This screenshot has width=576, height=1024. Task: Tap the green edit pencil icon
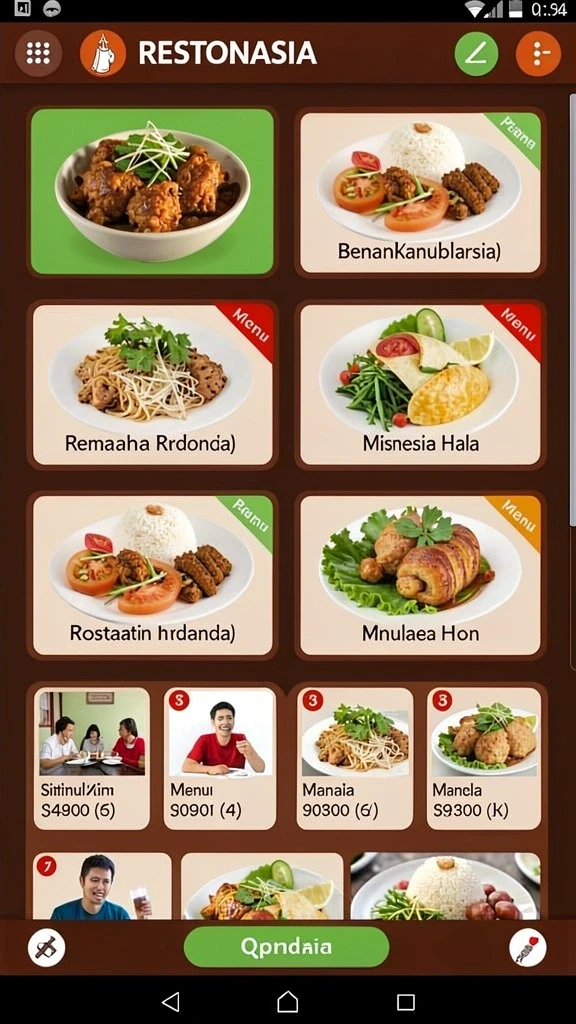pyautogui.click(x=476, y=54)
